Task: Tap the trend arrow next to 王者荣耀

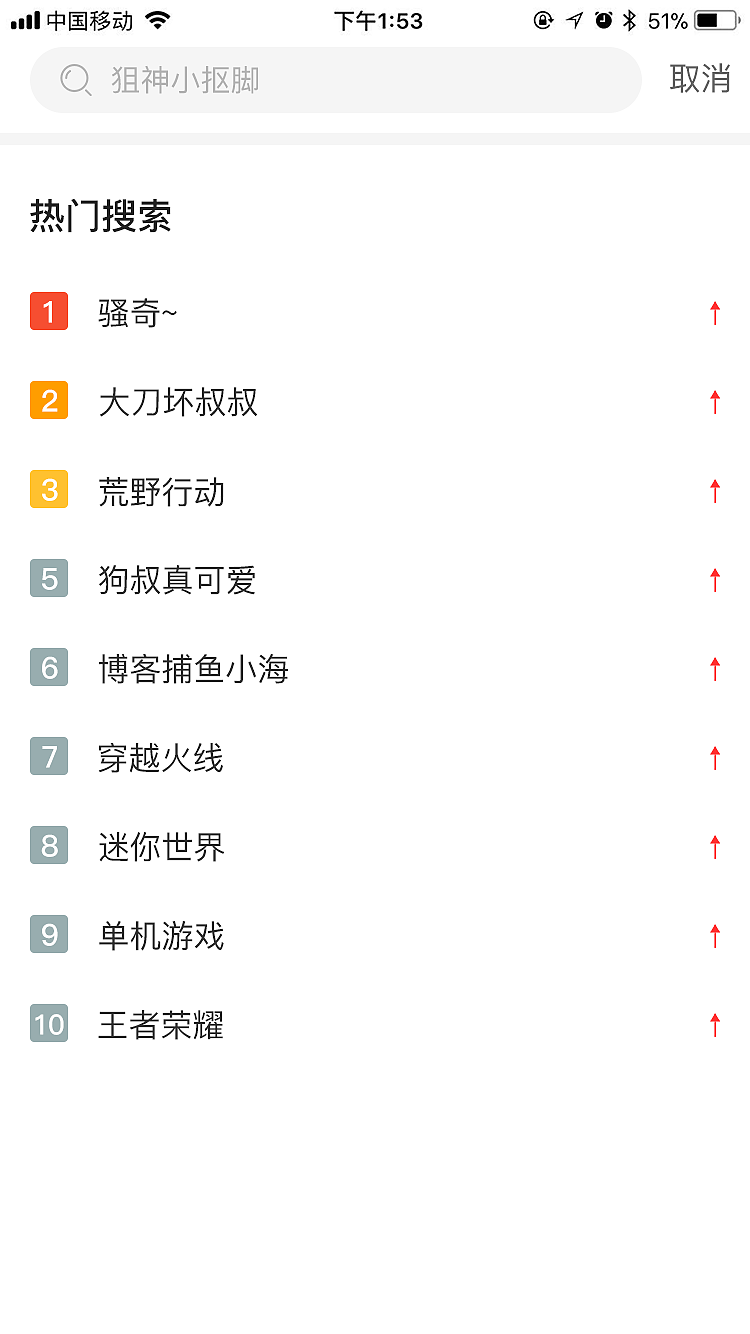Action: tap(715, 1024)
